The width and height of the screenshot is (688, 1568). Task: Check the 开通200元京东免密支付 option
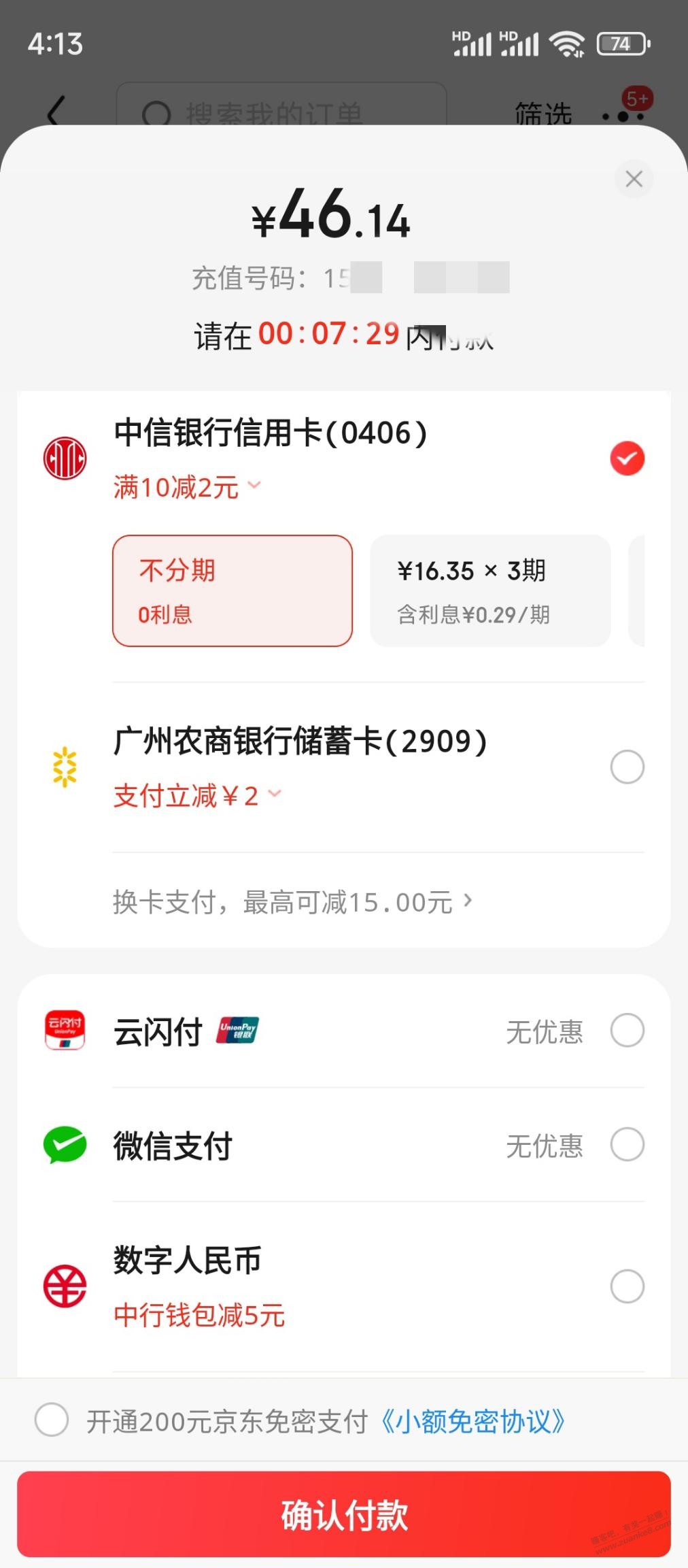[52, 1420]
